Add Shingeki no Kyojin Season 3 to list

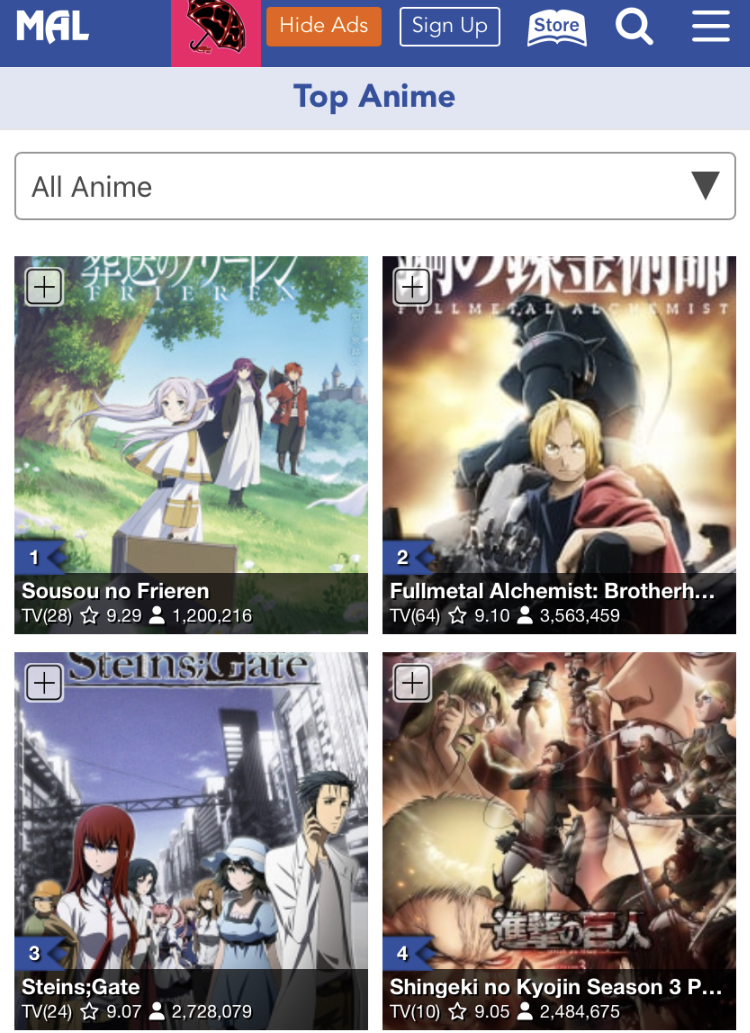[412, 683]
